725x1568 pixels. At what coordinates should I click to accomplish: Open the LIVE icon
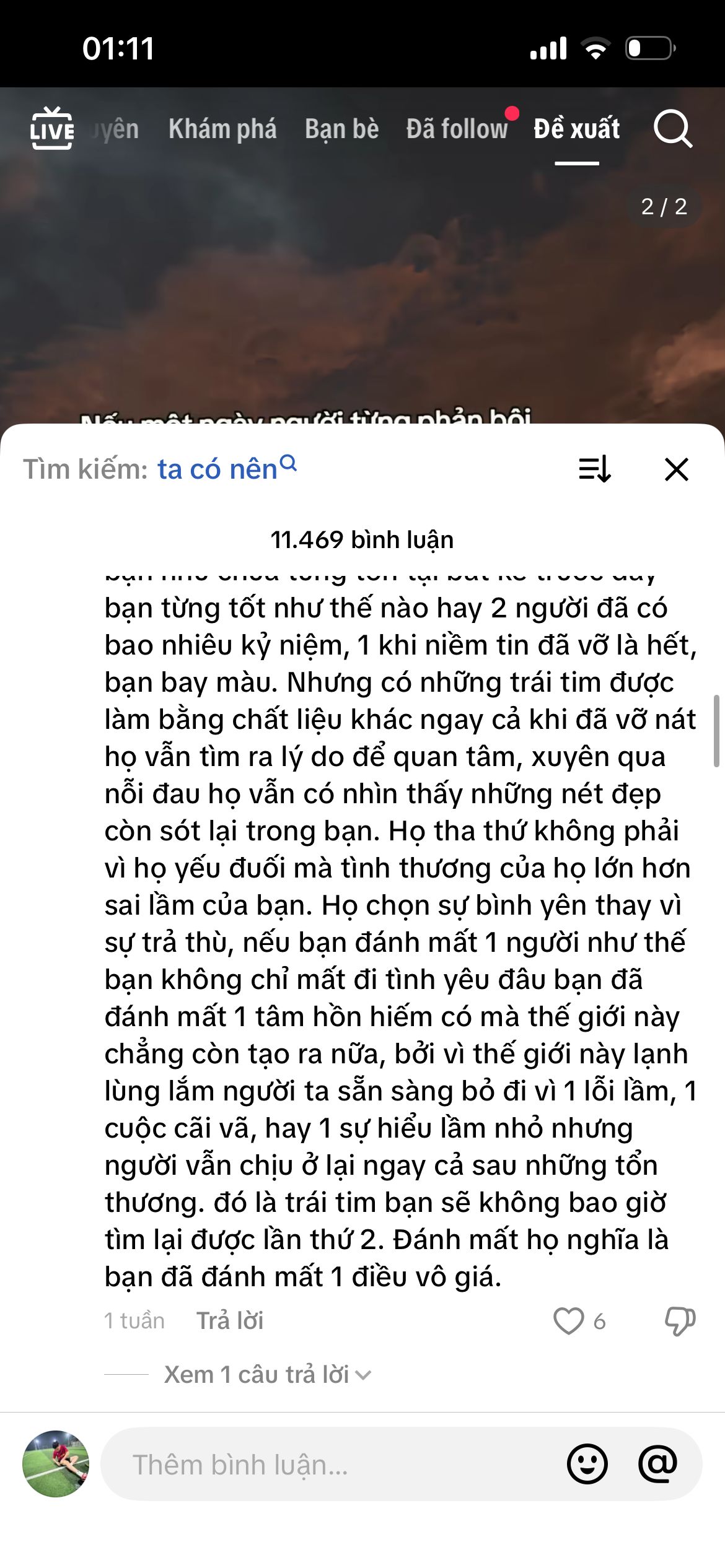(x=52, y=129)
